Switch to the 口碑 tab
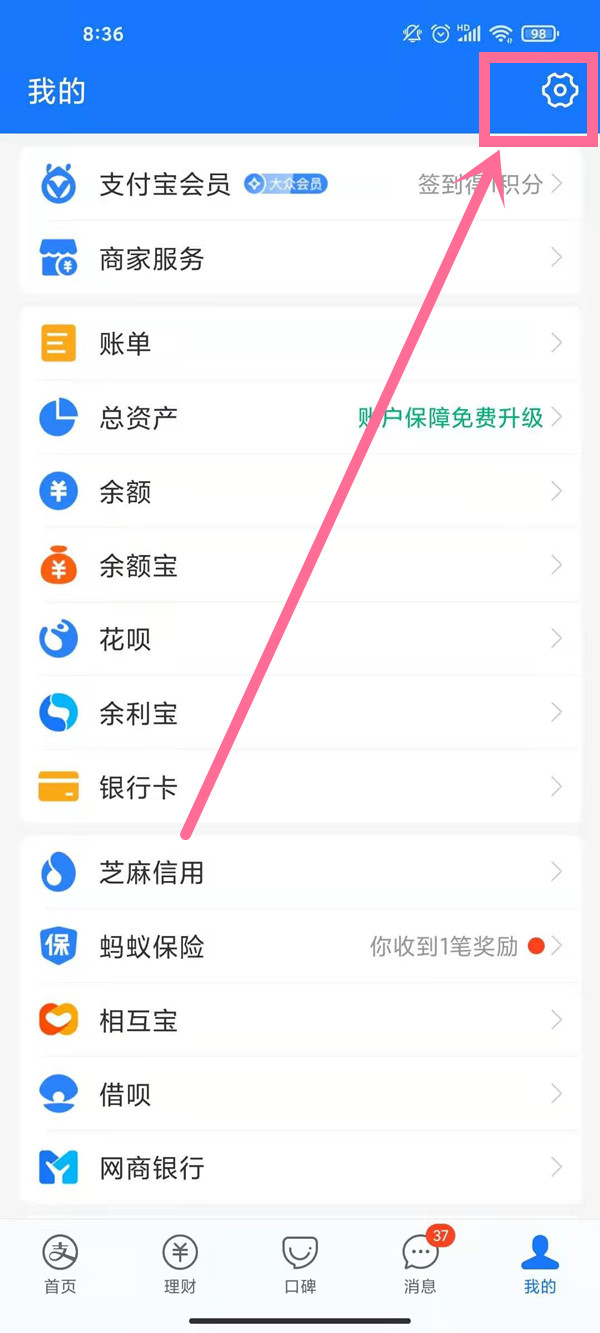The image size is (600, 1333). 300,1265
